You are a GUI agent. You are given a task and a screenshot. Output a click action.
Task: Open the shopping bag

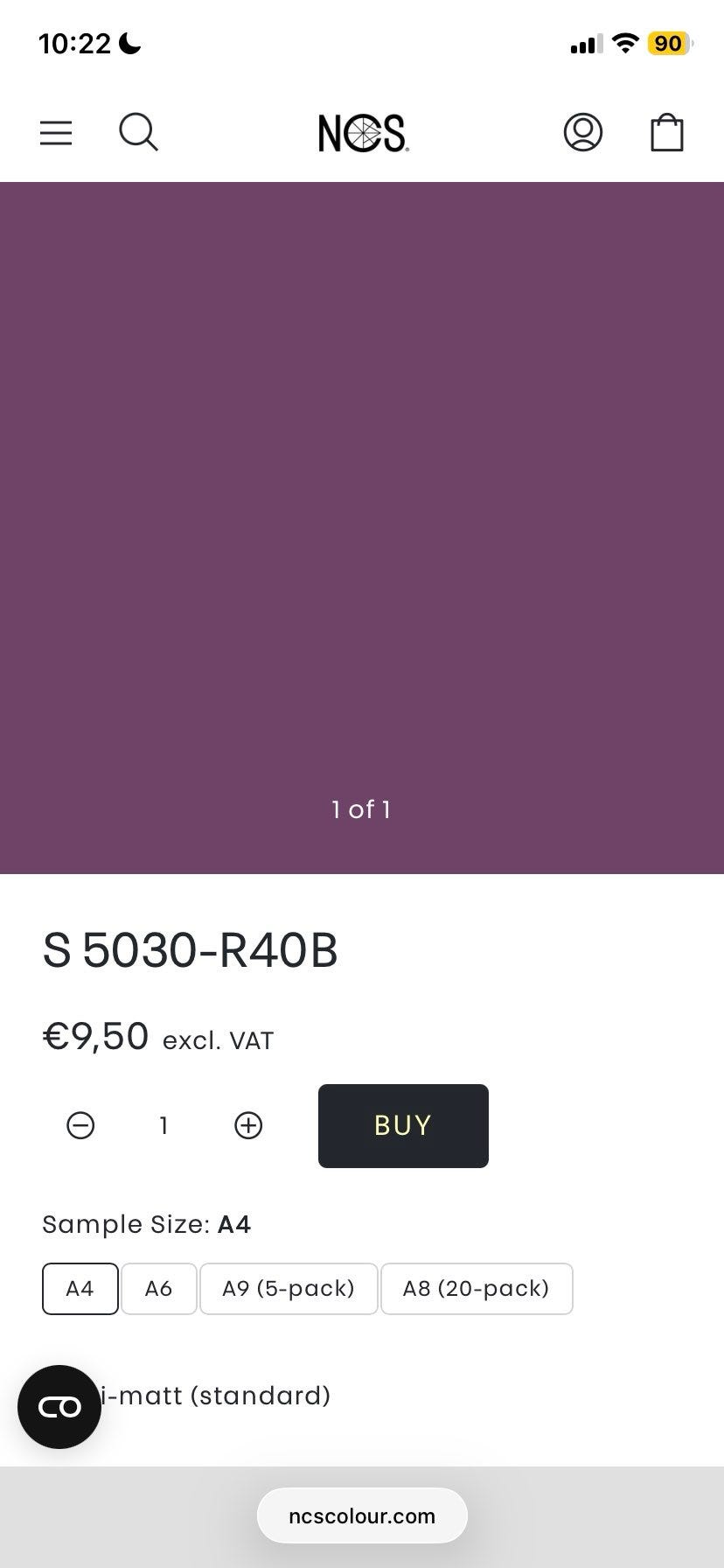point(666,133)
